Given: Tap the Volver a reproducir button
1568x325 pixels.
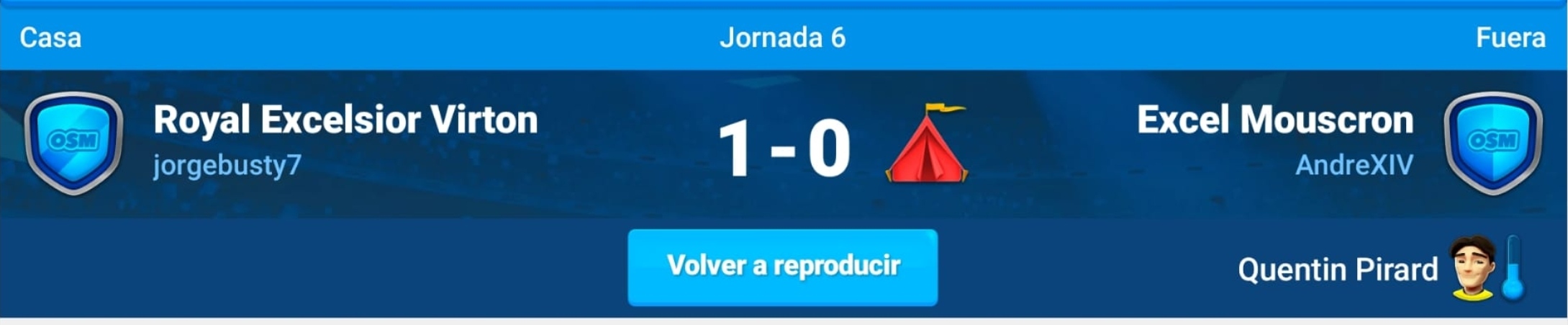Looking at the screenshot, I should tap(782, 267).
